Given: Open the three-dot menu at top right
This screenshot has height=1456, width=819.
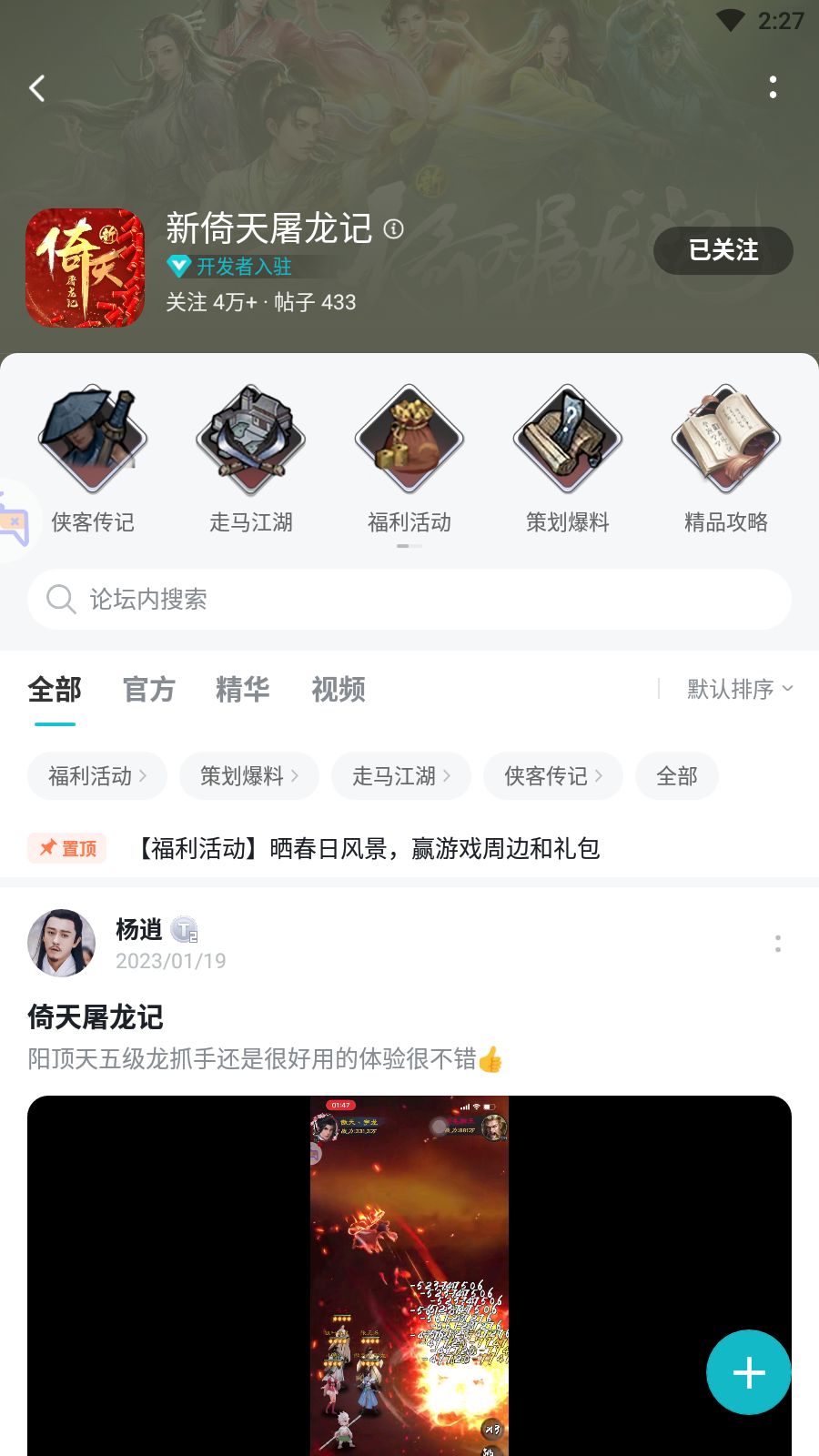Looking at the screenshot, I should click(773, 87).
